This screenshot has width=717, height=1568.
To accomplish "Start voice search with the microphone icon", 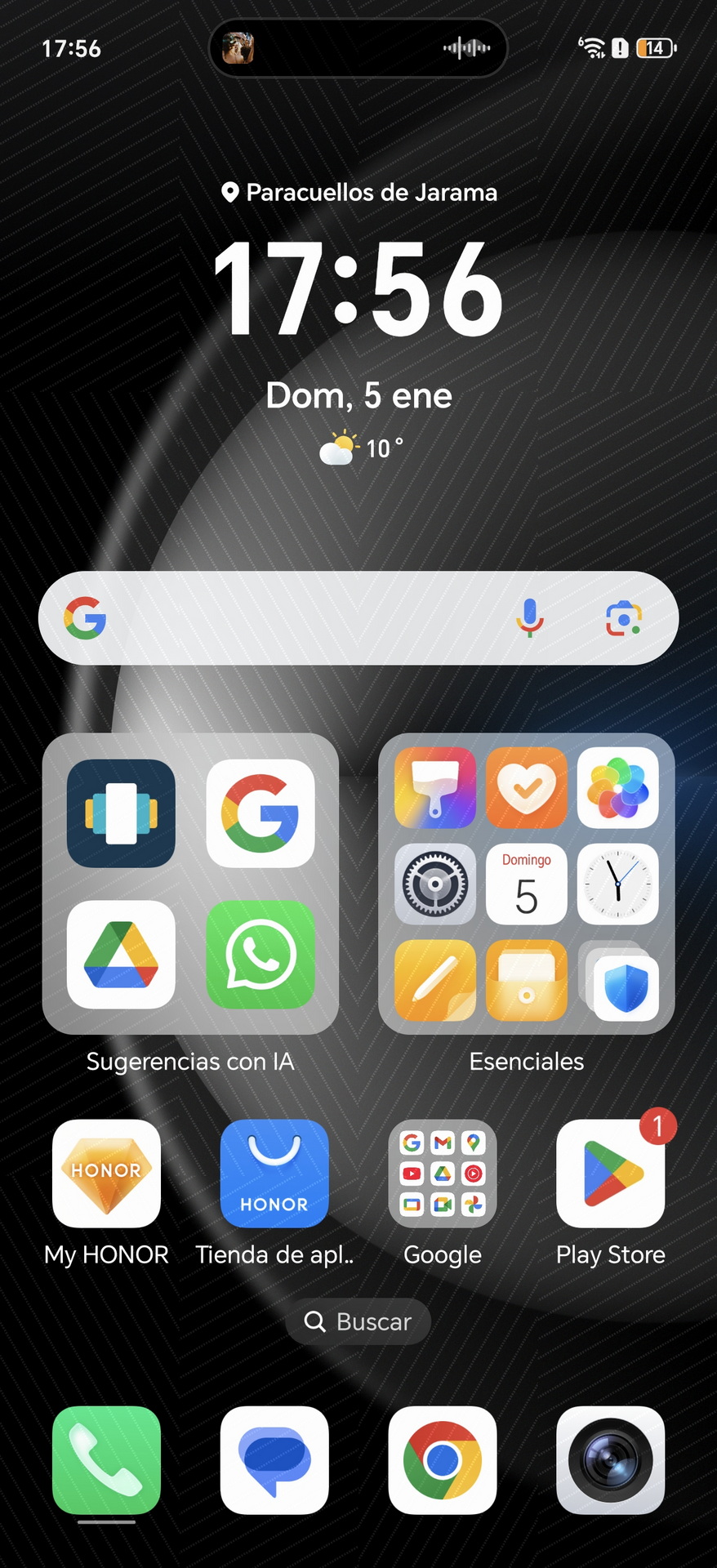I will (x=529, y=618).
